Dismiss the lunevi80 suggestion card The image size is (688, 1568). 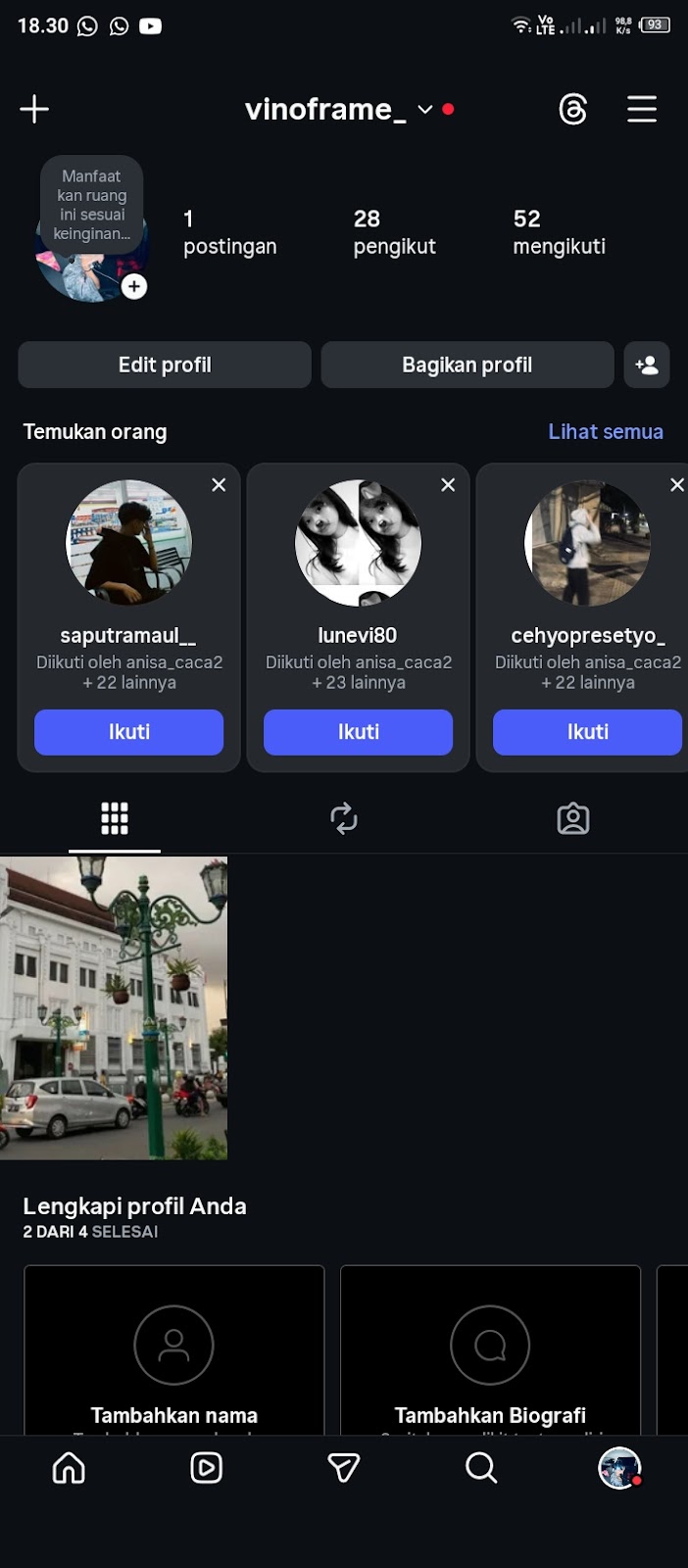click(x=448, y=485)
